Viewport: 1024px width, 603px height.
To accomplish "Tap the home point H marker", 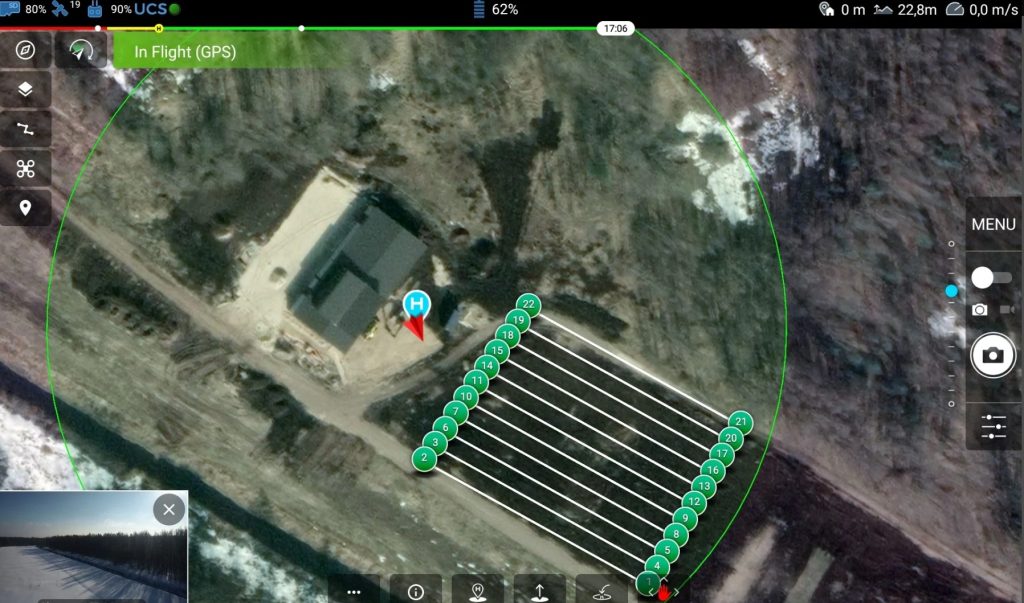I will coord(416,303).
